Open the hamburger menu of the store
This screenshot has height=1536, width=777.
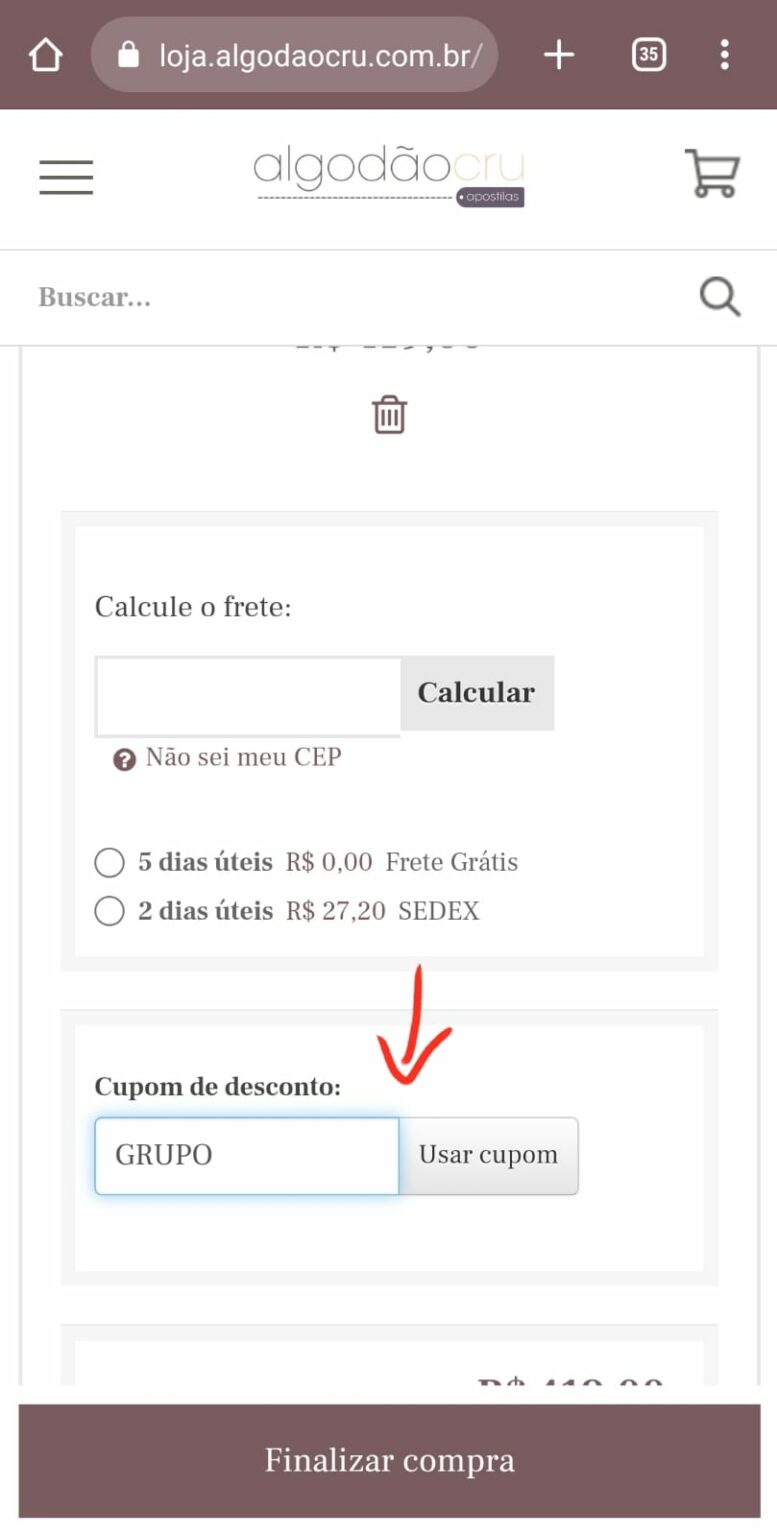(x=66, y=177)
